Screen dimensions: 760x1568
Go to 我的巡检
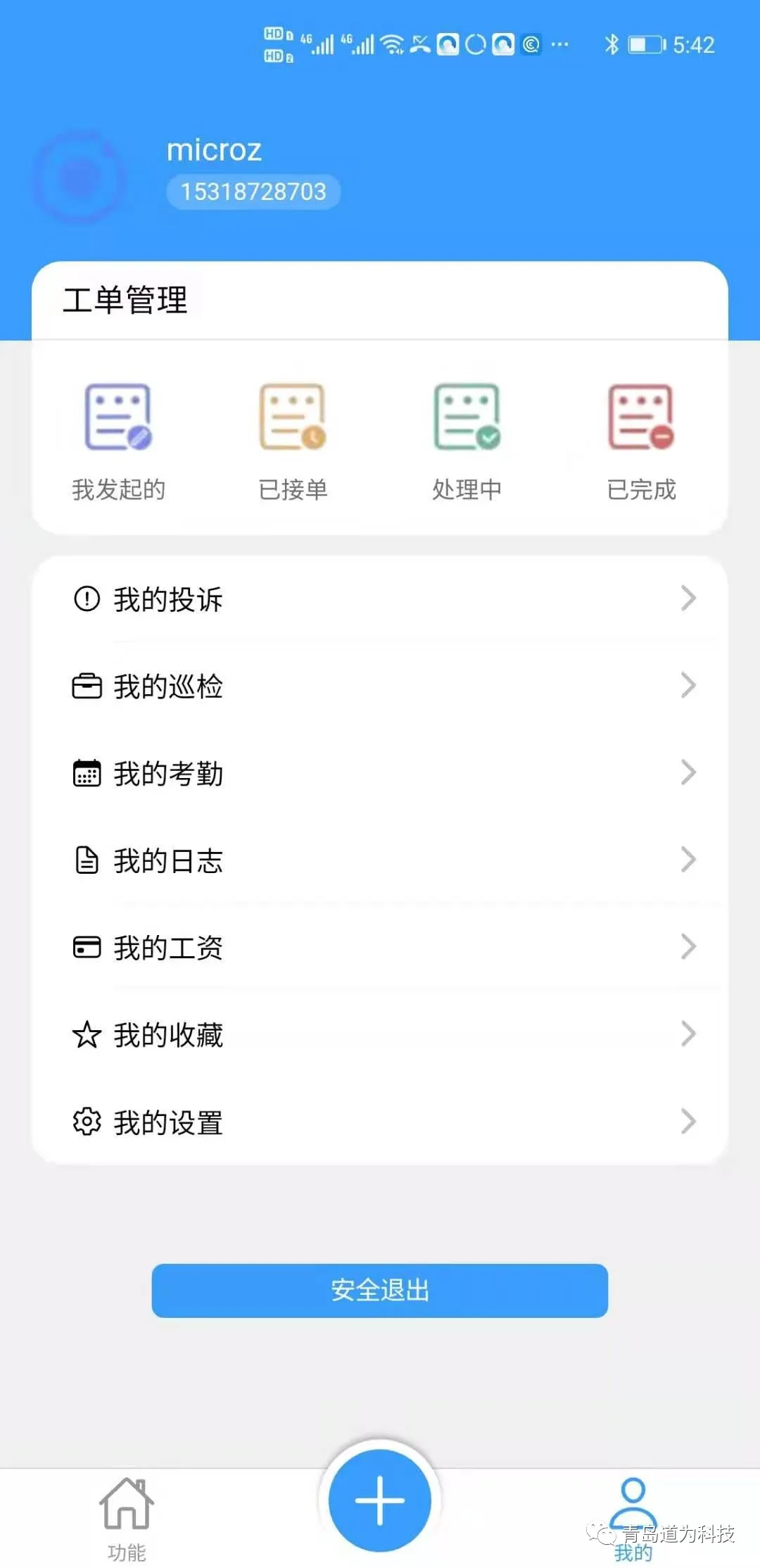pyautogui.click(x=380, y=686)
